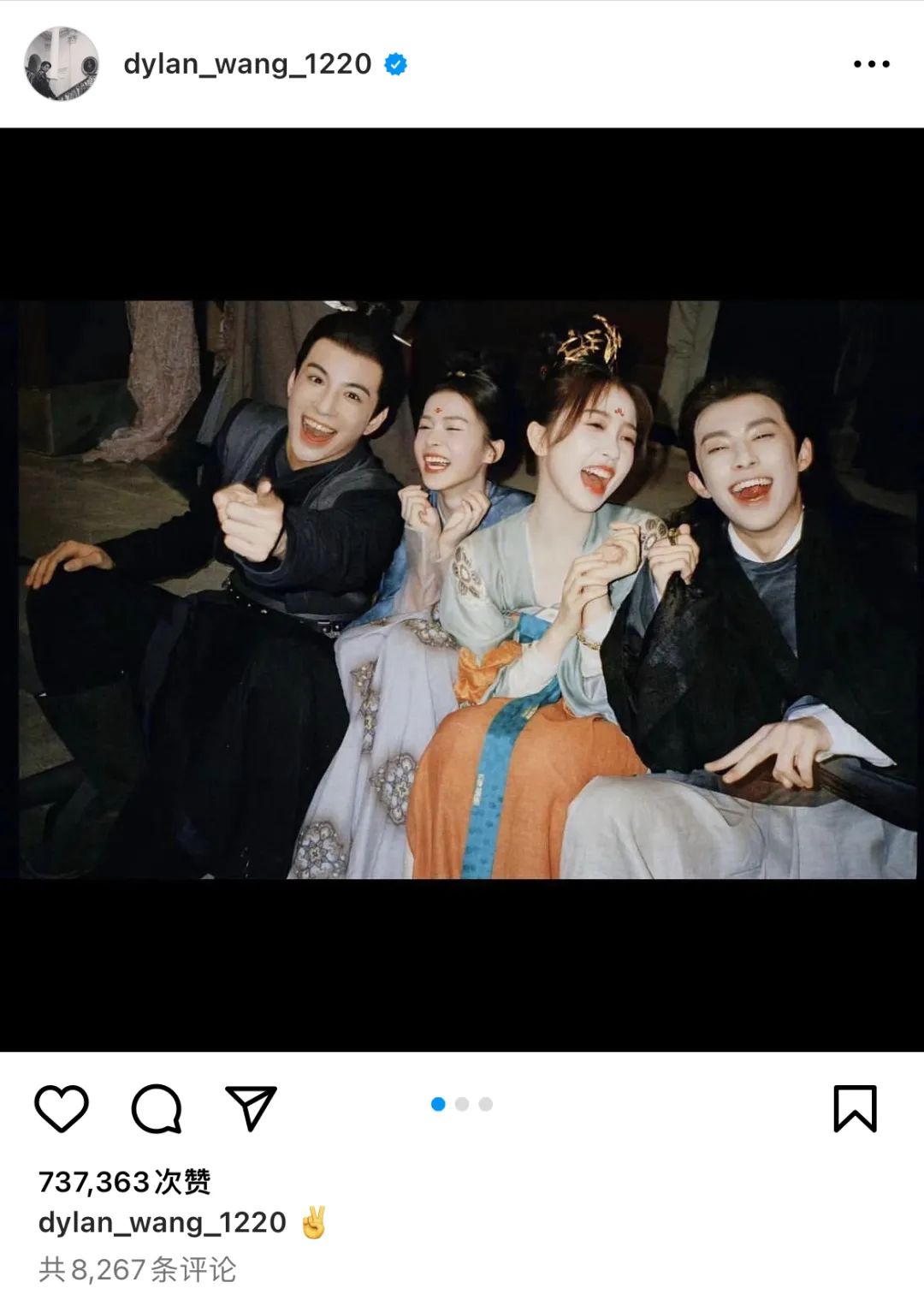Open dylan_wang_1220 profile avatar
The image size is (924, 1300).
(x=61, y=64)
